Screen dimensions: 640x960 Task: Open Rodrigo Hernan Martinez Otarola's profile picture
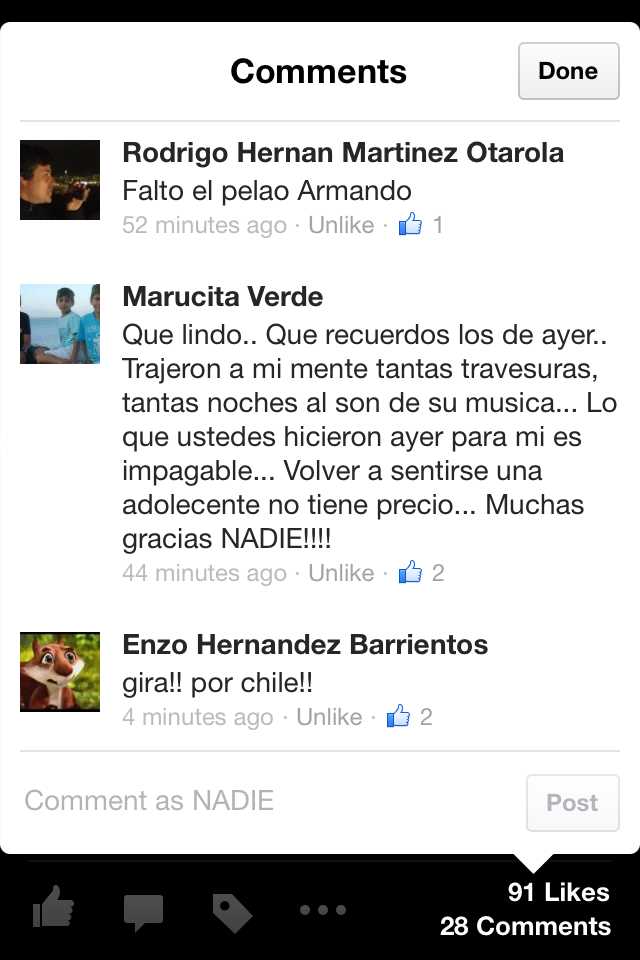coord(60,180)
